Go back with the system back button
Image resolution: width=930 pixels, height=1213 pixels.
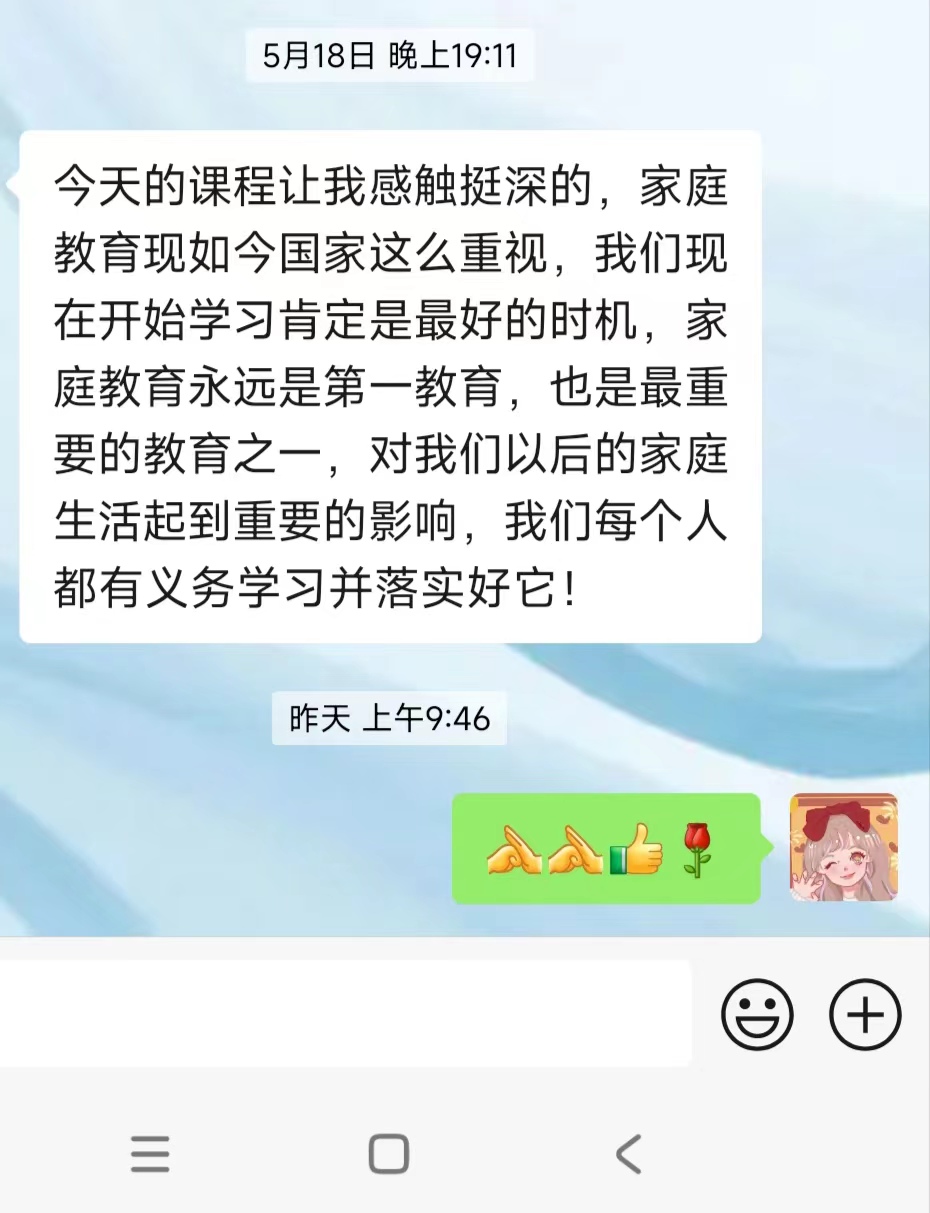(628, 1154)
